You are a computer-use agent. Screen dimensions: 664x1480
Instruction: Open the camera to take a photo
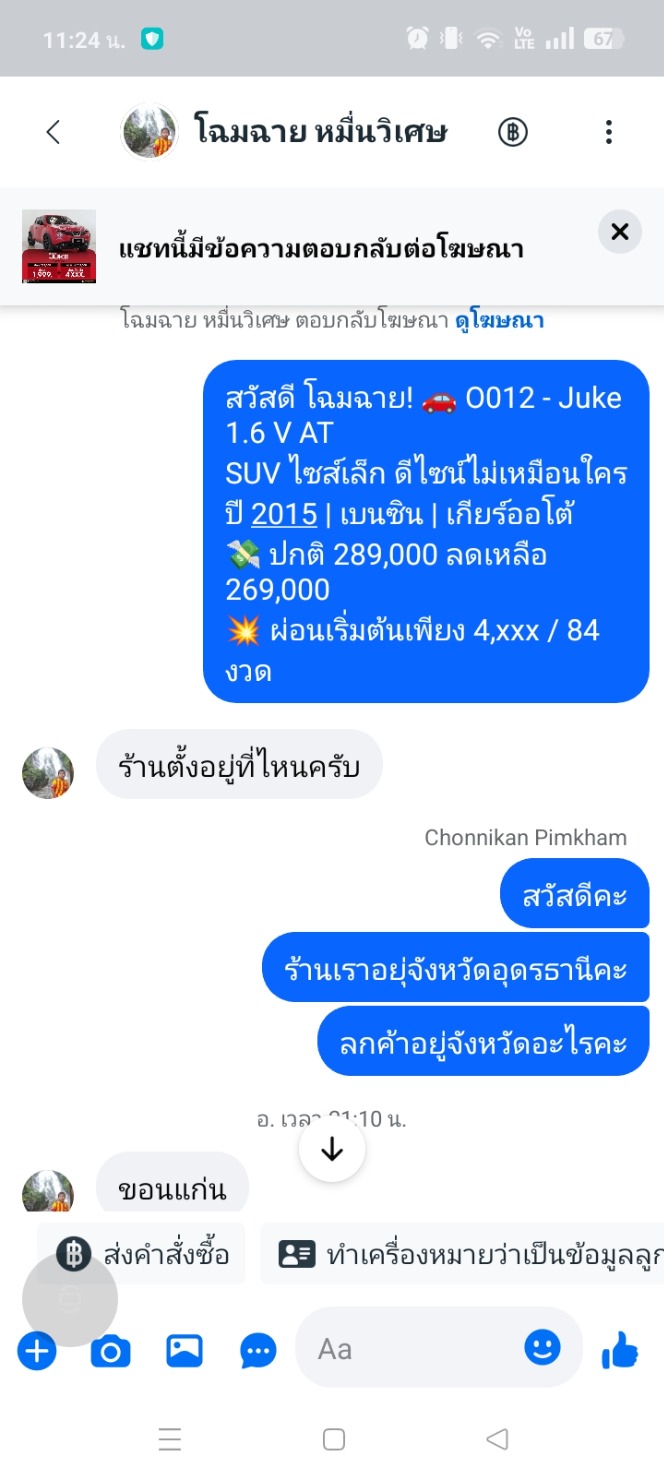point(110,1352)
